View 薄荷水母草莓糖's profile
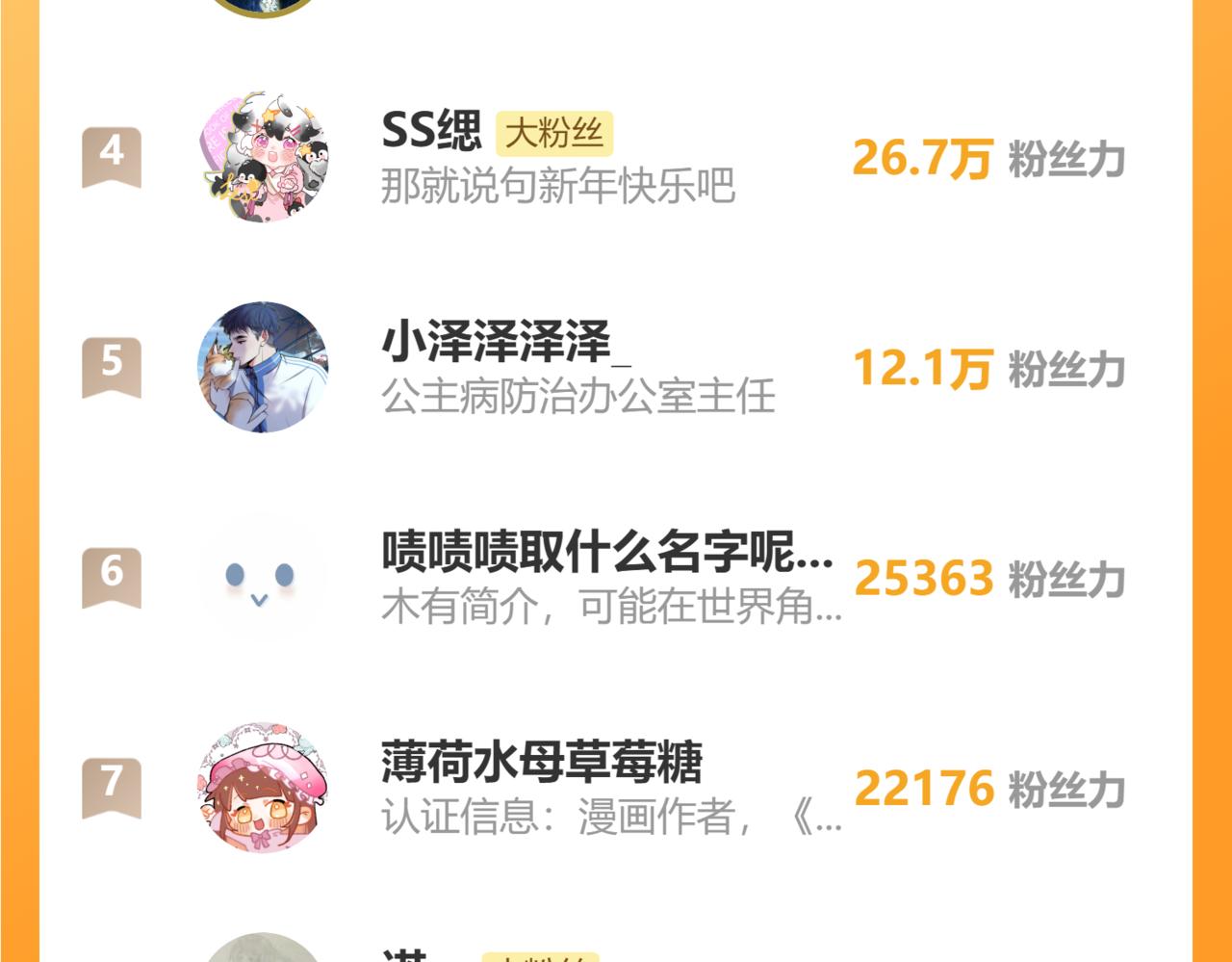 tap(616, 788)
